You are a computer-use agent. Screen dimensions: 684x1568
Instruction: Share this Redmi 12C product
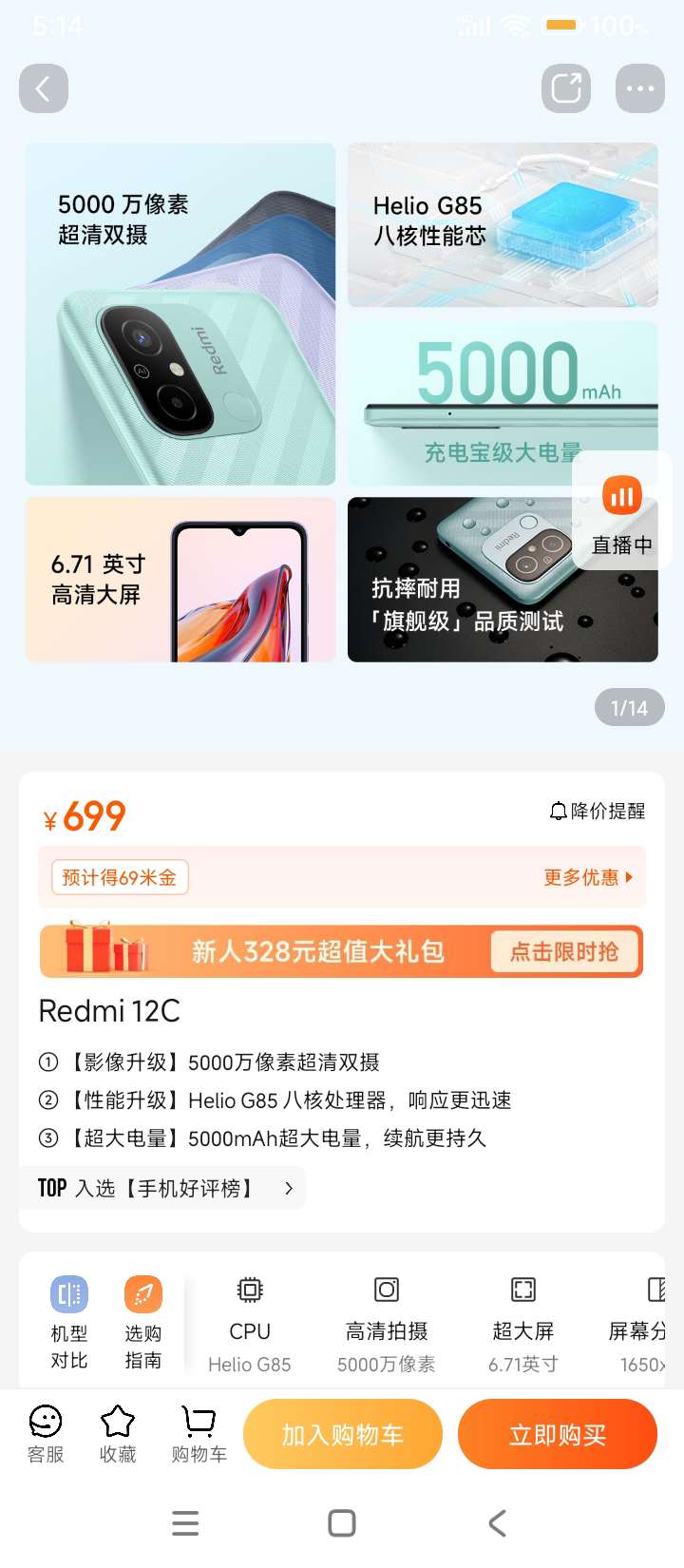(x=566, y=89)
